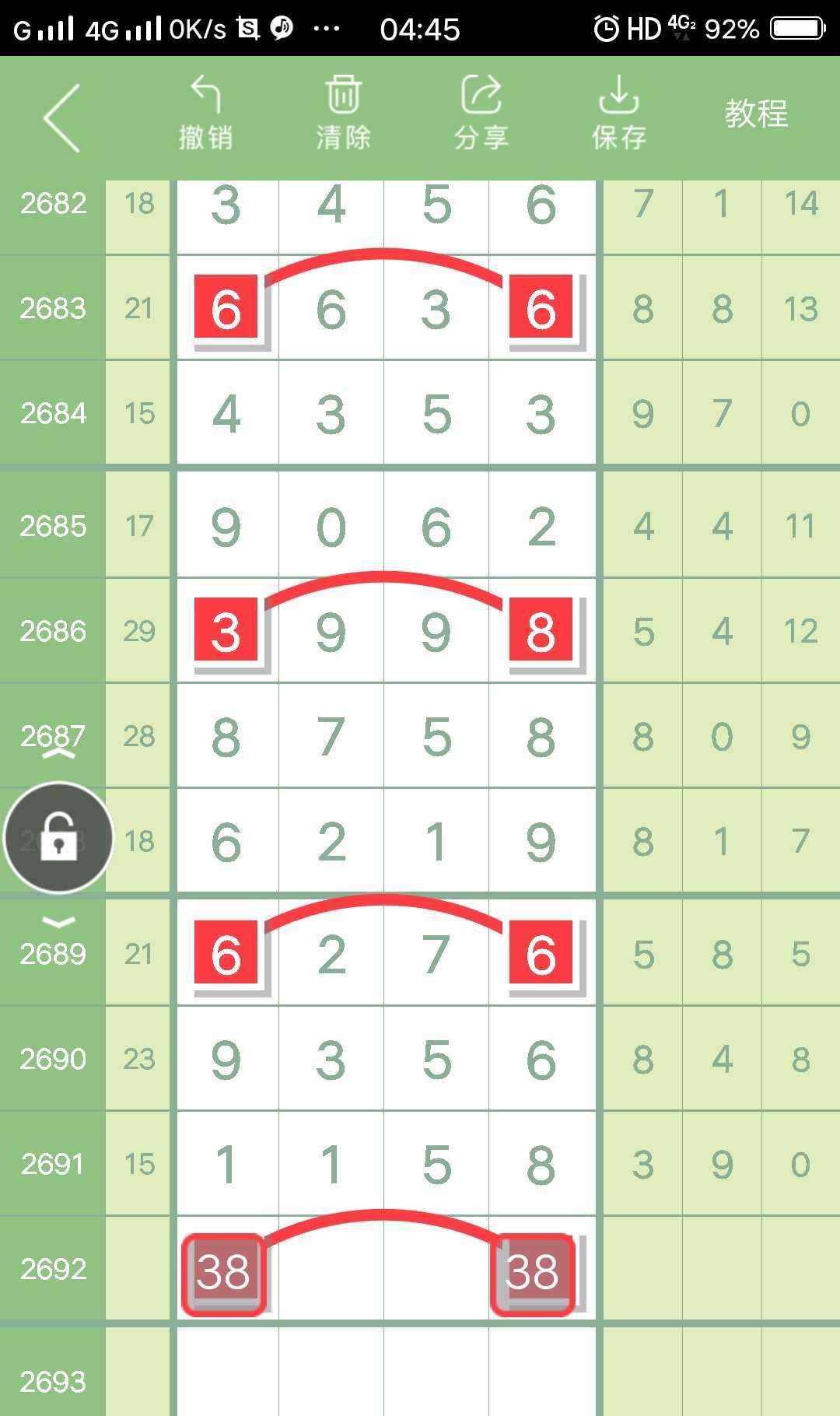The width and height of the screenshot is (840, 1416).
Task: Go back using the top-left arrow
Action: tap(62, 118)
